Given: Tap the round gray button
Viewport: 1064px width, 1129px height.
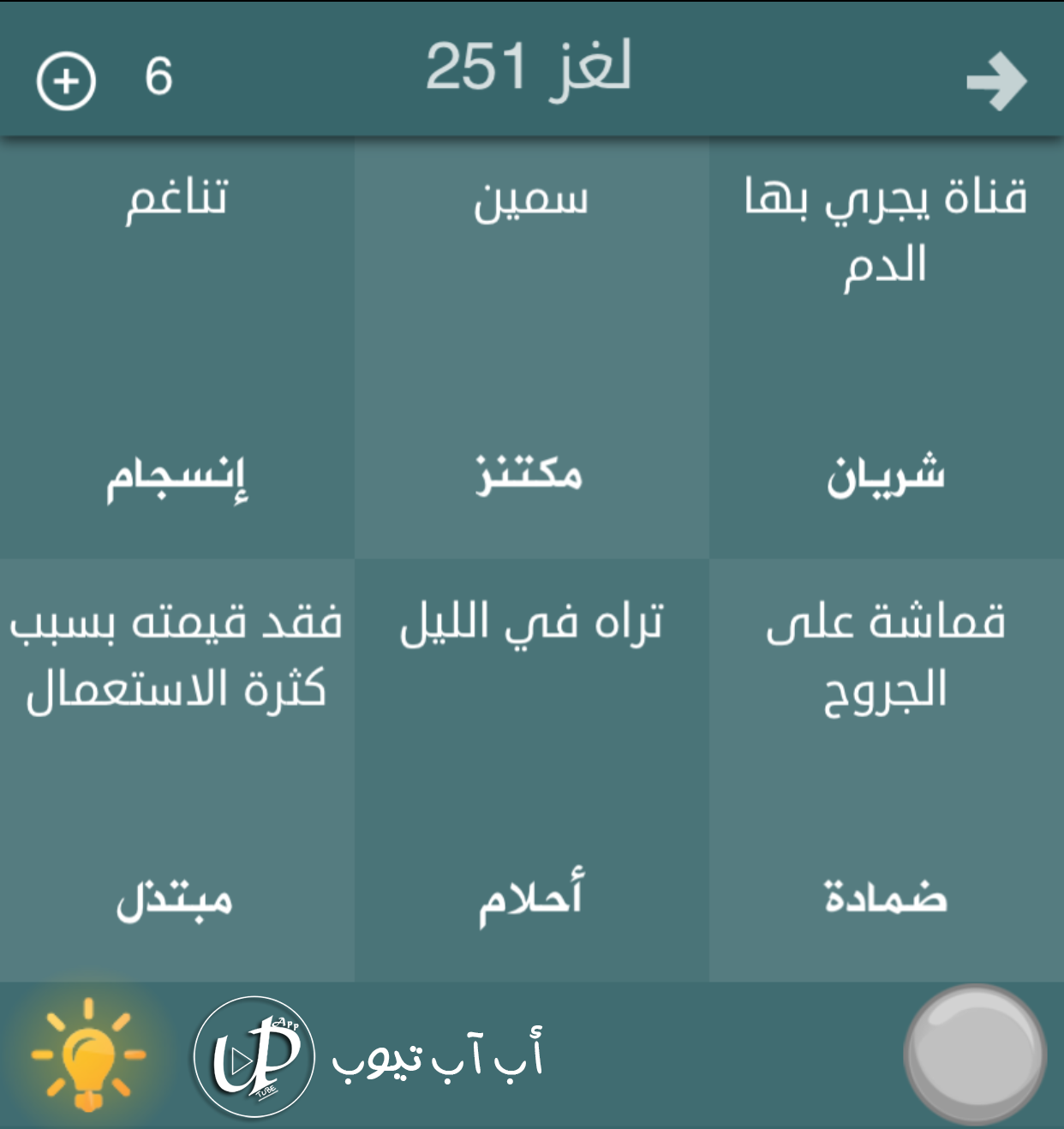Looking at the screenshot, I should coord(975,1054).
